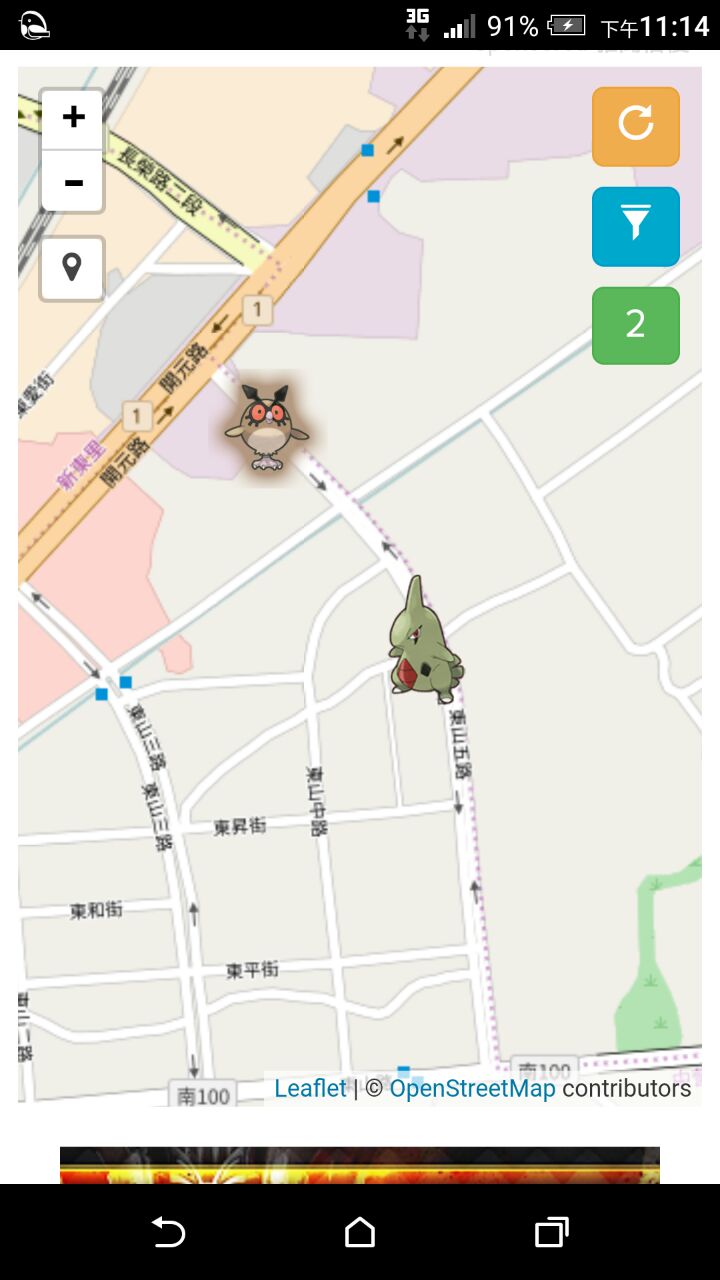Open the ad banner below the map

[x=360, y=1165]
